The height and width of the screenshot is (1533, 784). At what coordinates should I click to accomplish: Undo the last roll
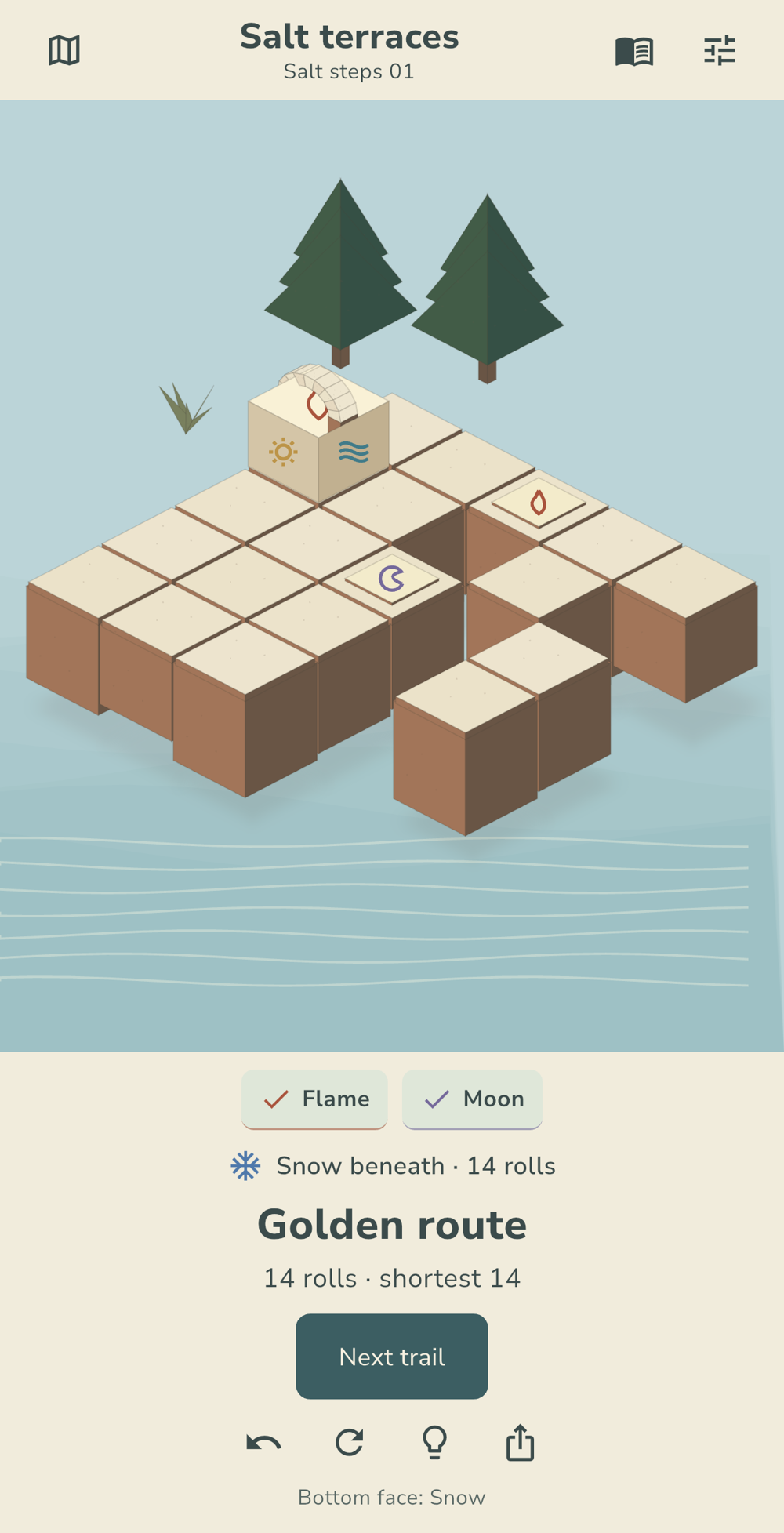[264, 1442]
